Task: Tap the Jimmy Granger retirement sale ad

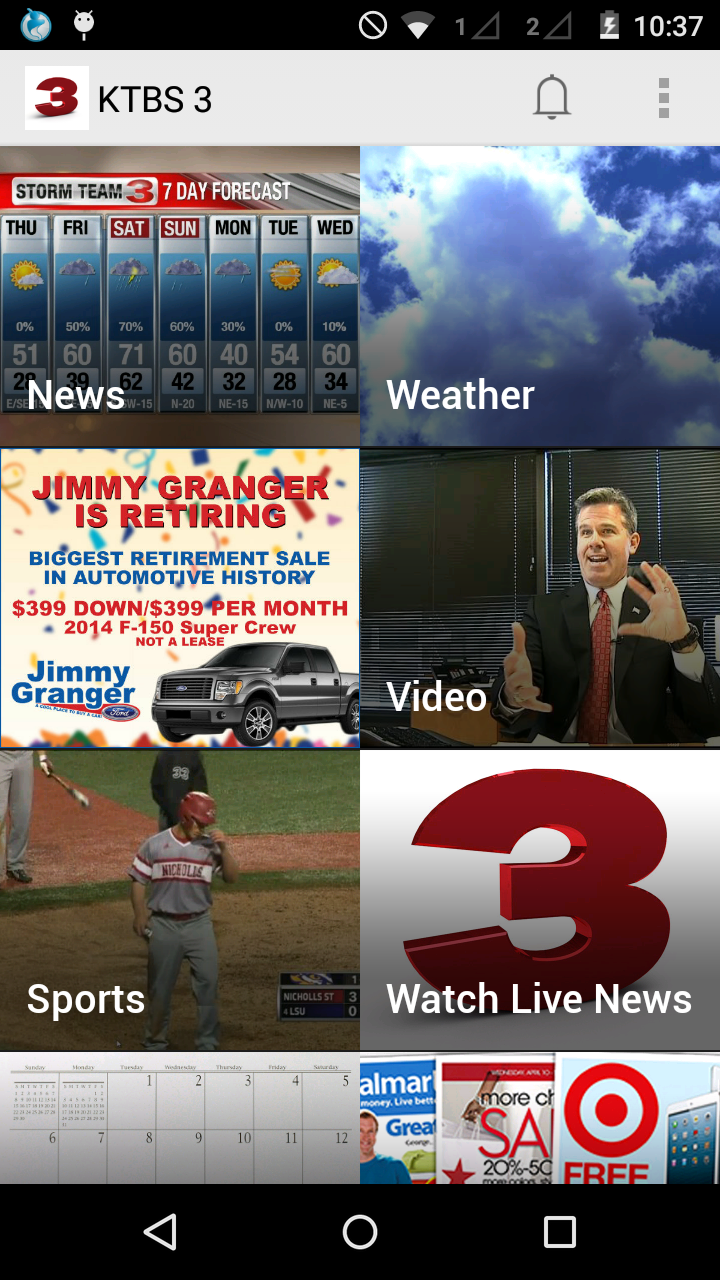Action: point(180,598)
